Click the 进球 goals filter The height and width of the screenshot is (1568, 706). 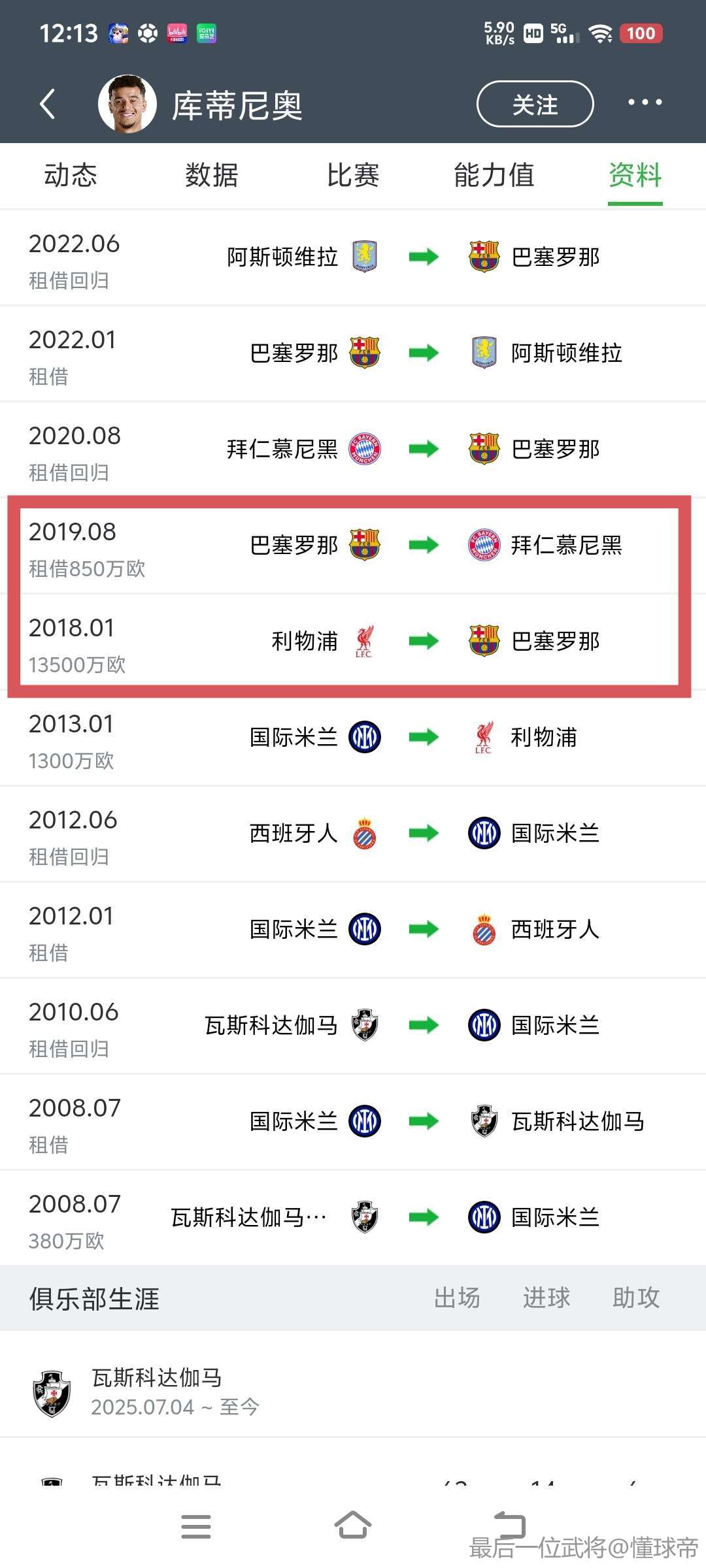point(546,1299)
